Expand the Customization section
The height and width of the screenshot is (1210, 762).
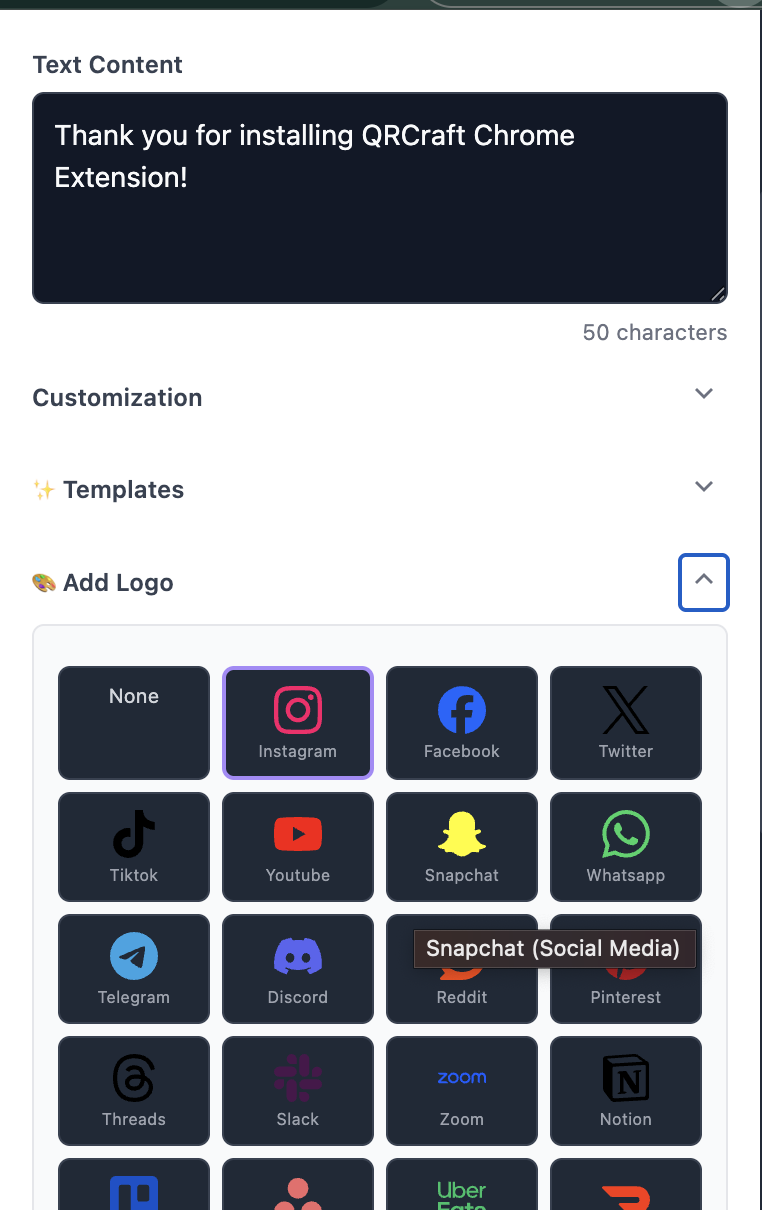(x=704, y=394)
